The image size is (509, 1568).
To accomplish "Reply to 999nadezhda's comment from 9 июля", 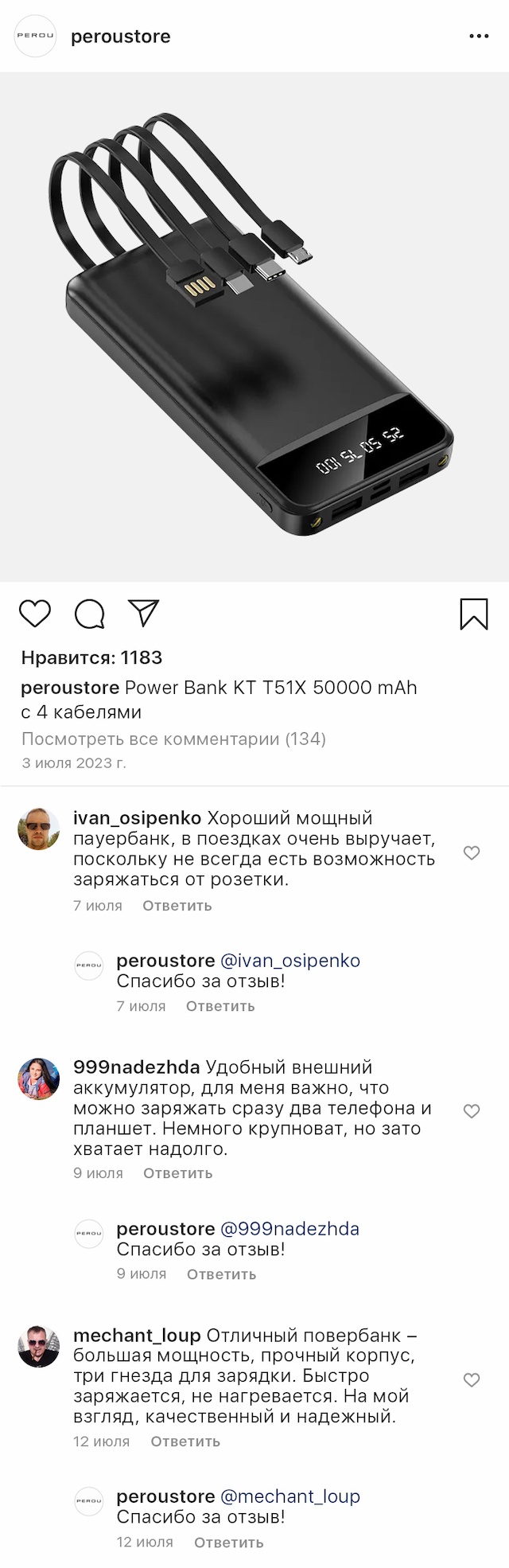I will coord(177,1173).
